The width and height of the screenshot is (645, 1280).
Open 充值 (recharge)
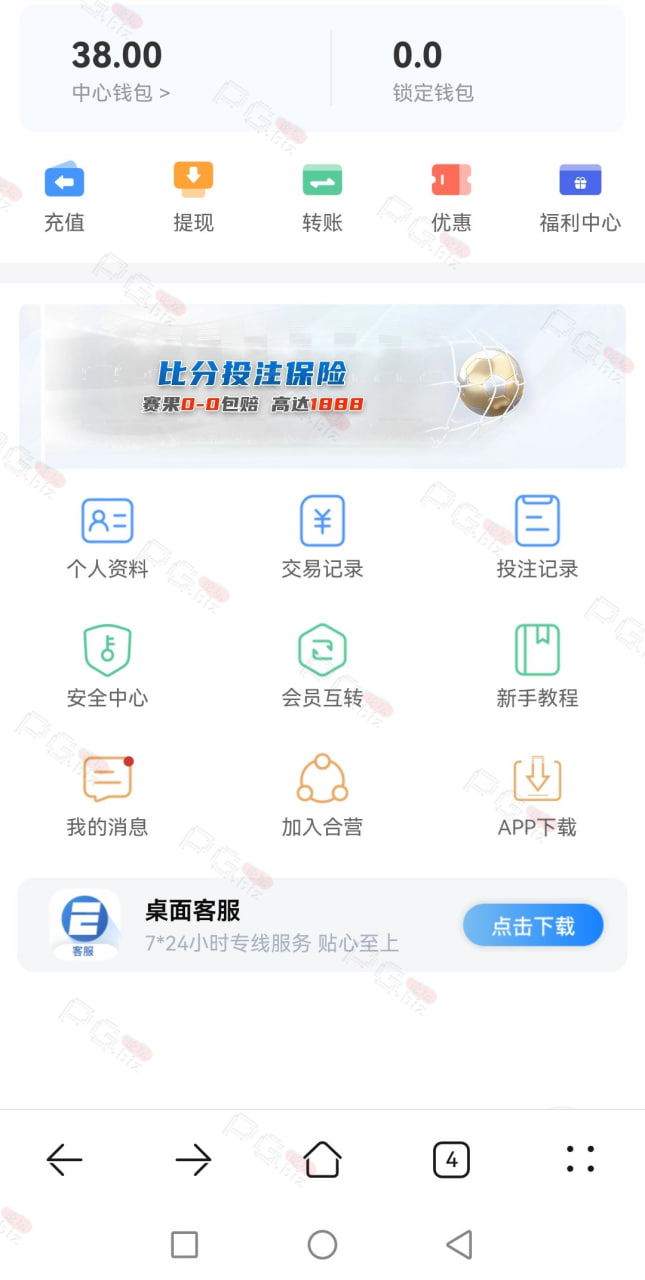(x=64, y=197)
